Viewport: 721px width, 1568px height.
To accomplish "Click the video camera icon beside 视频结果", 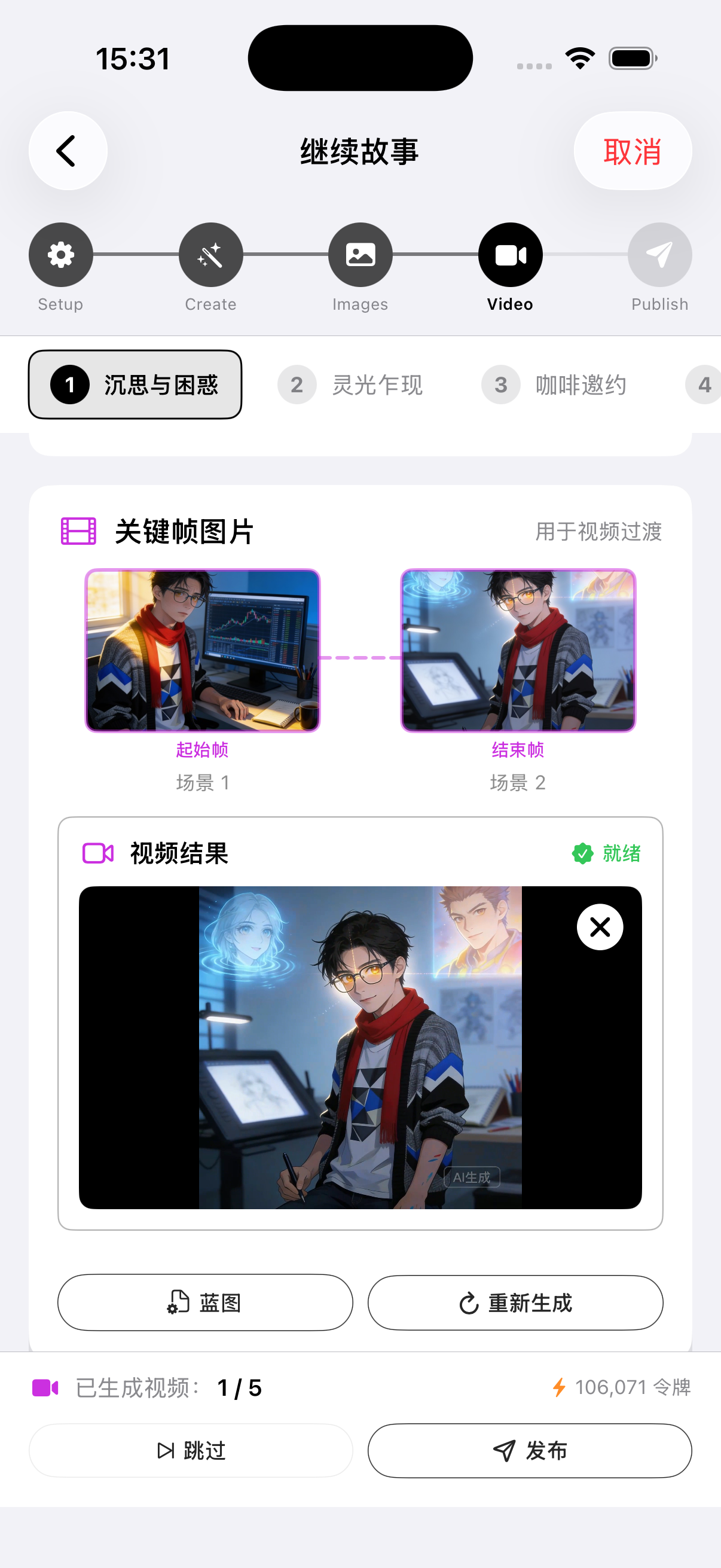I will [99, 854].
